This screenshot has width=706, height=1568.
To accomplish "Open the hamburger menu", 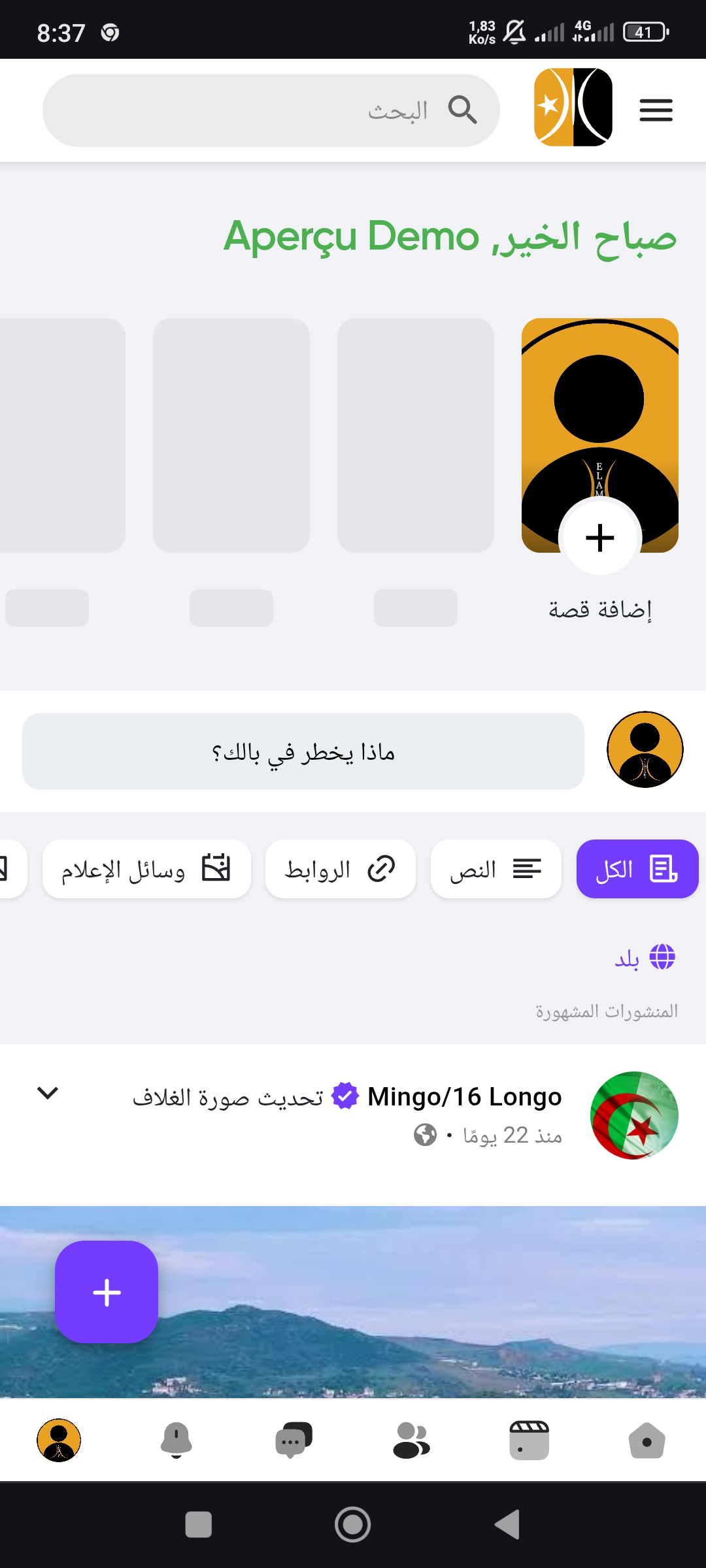I will [656, 110].
